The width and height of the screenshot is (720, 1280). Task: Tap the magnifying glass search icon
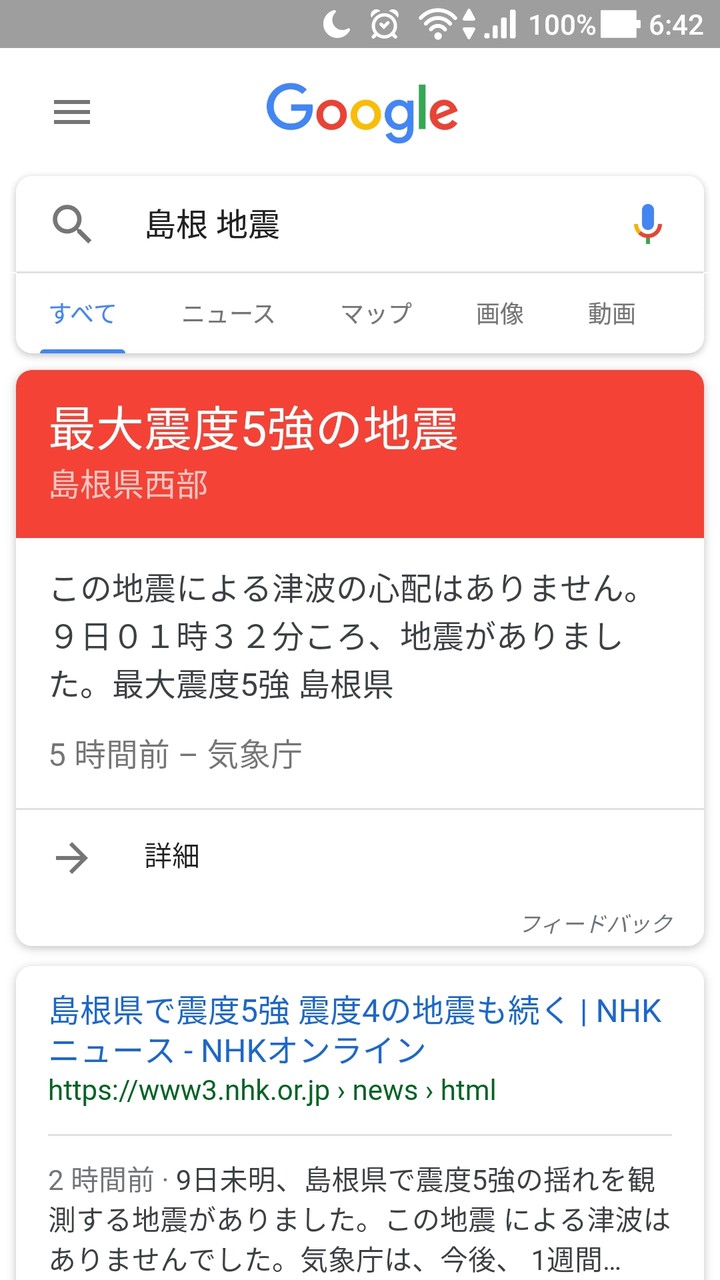coord(72,225)
